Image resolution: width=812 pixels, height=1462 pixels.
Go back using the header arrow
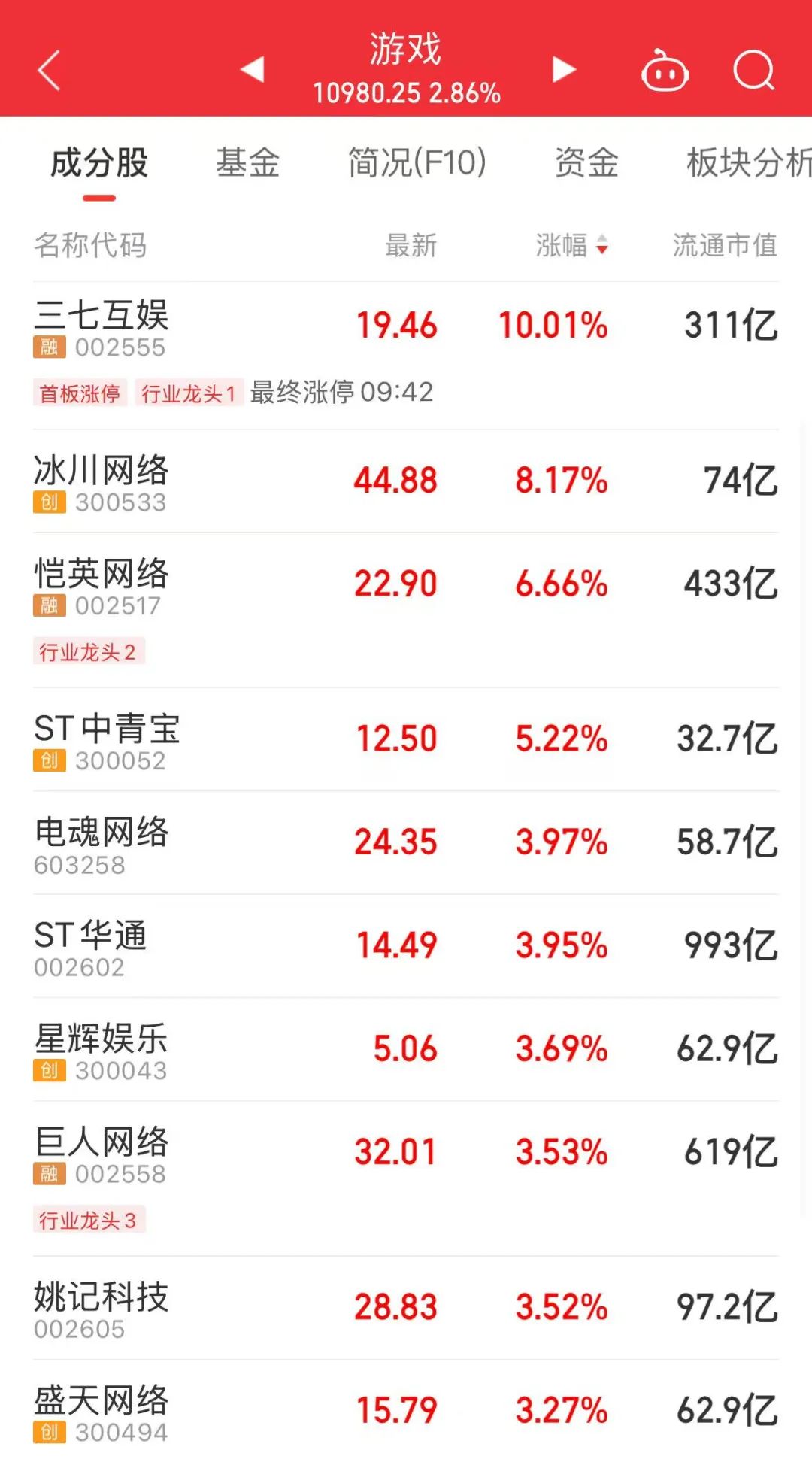coord(49,71)
